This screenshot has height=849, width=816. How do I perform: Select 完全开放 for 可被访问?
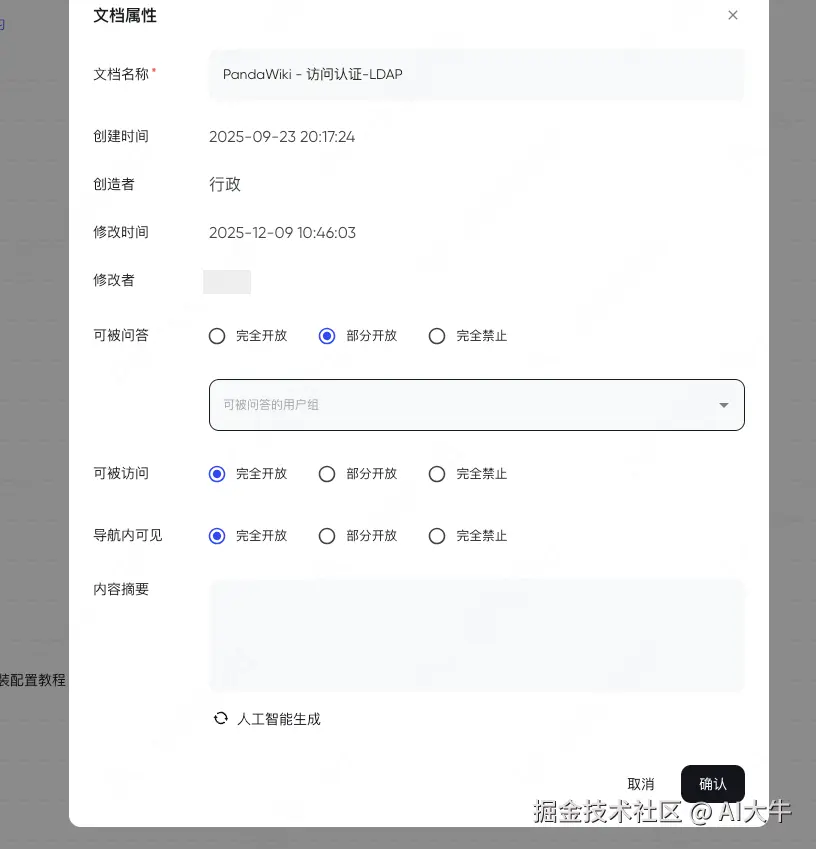point(217,474)
